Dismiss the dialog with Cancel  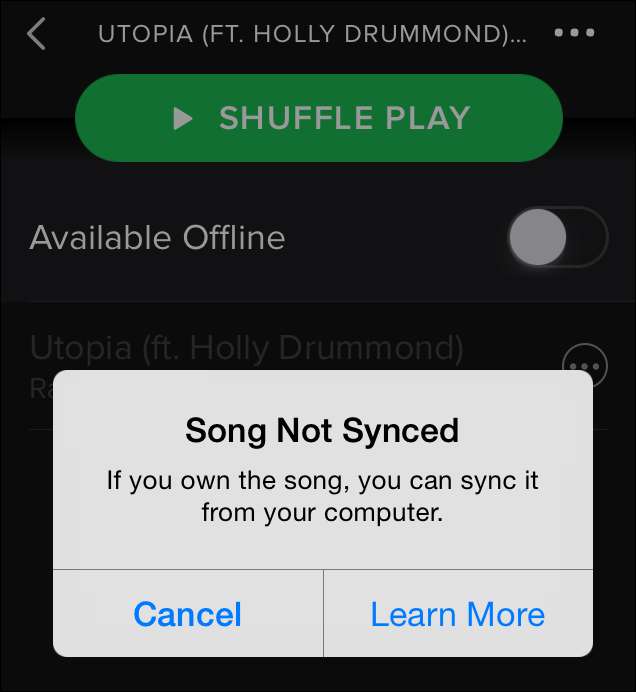coord(187,613)
